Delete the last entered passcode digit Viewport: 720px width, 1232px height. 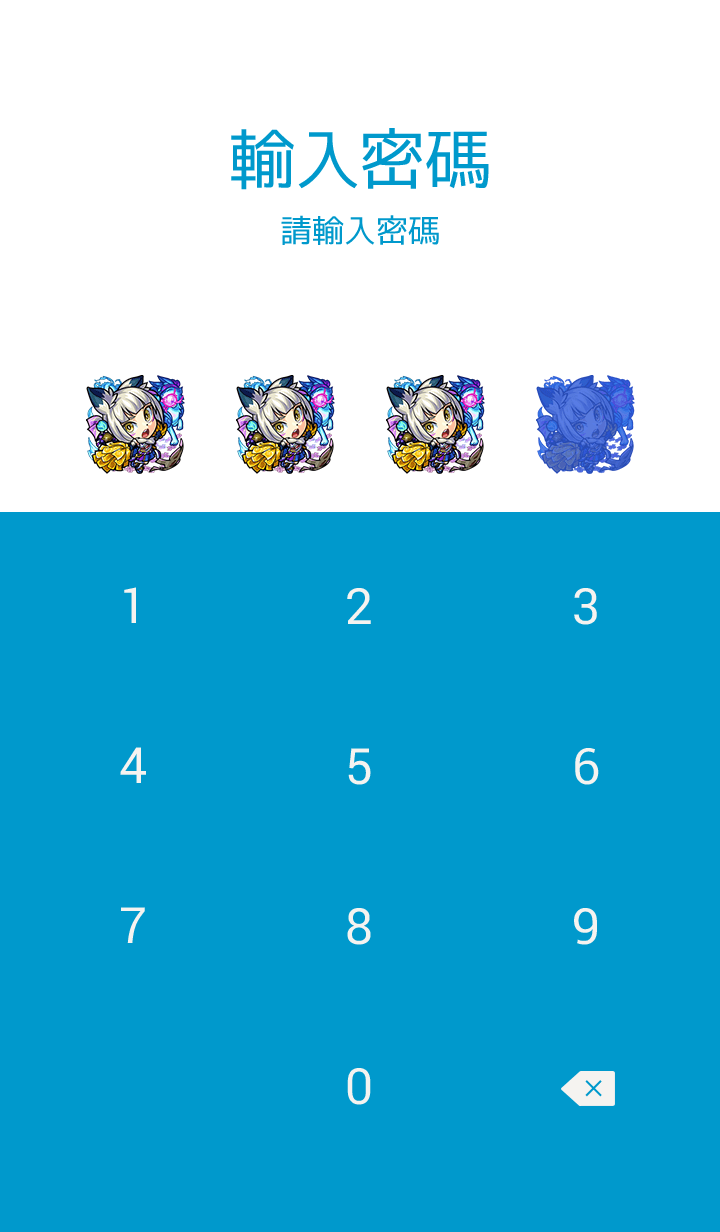tap(588, 1088)
